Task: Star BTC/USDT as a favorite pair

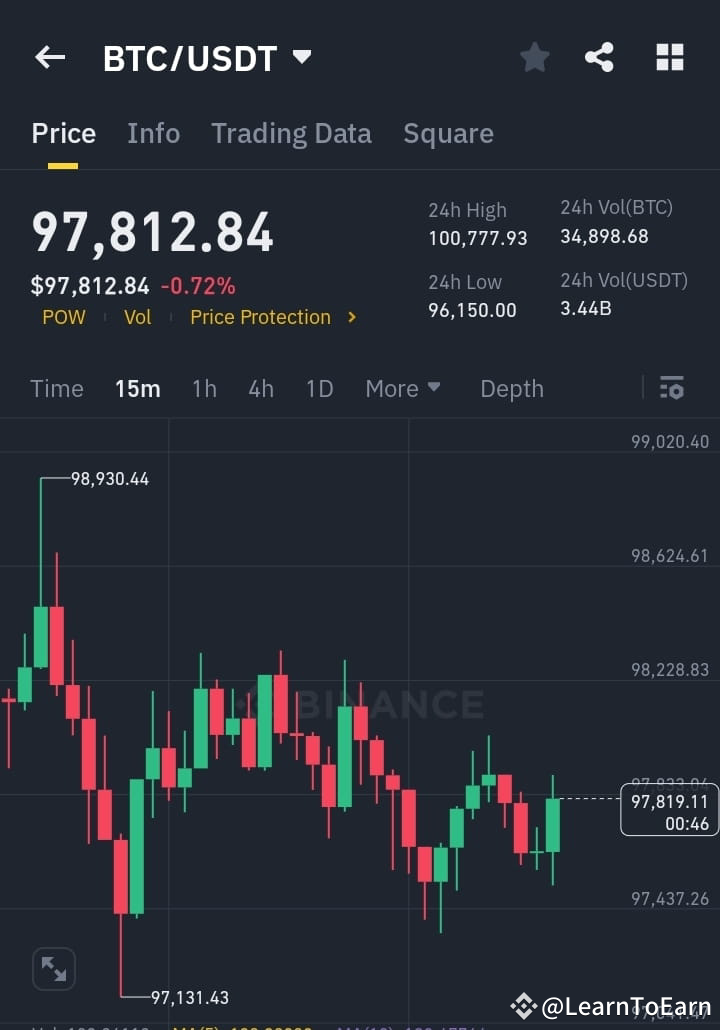Action: pos(534,57)
